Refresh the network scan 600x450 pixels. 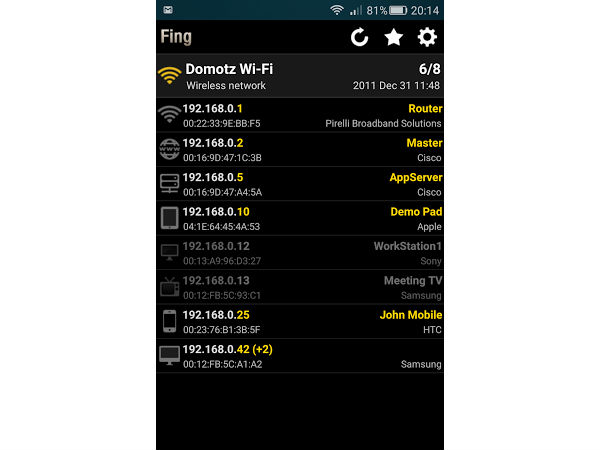[x=360, y=38]
